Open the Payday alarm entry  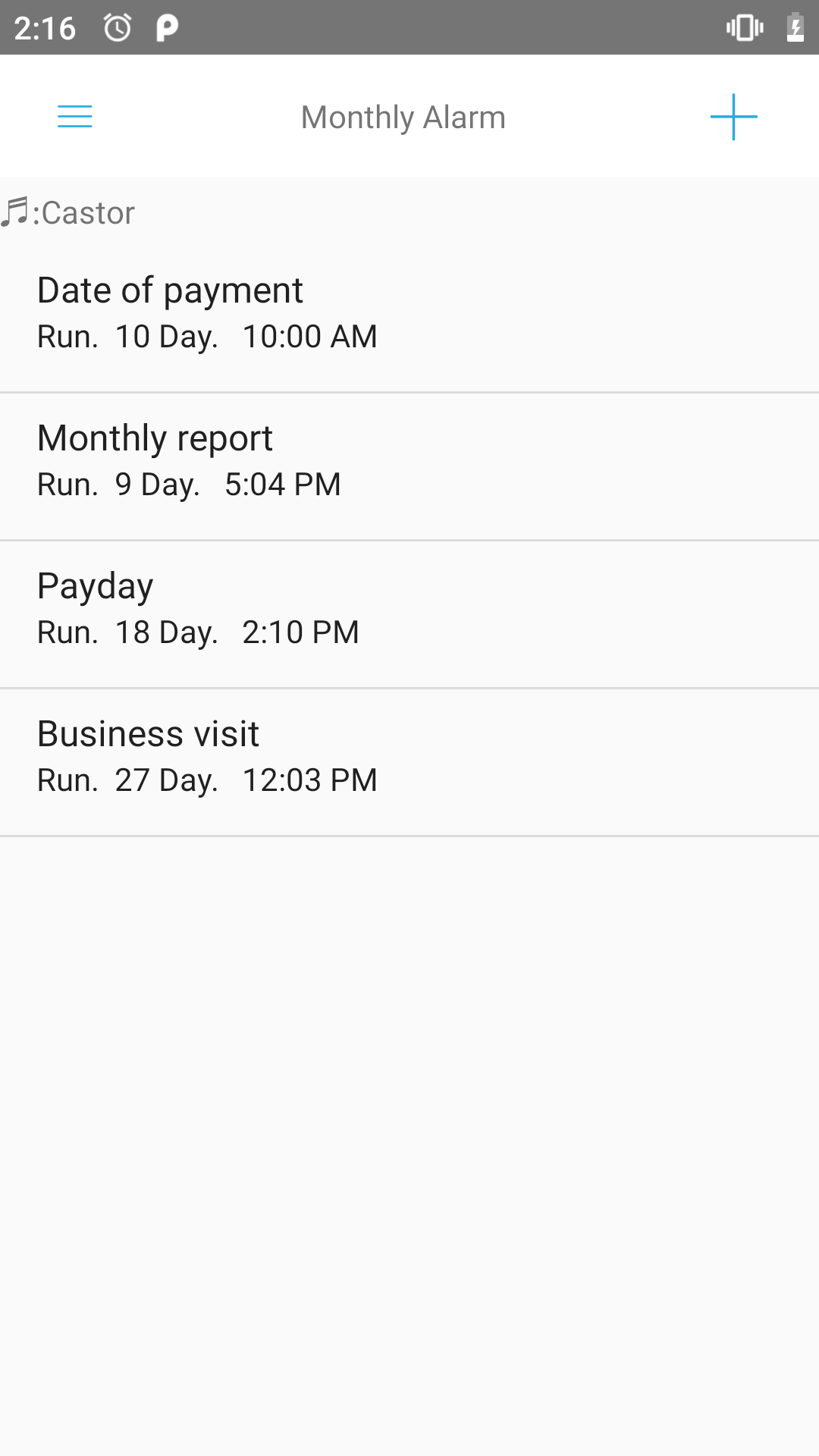(409, 614)
